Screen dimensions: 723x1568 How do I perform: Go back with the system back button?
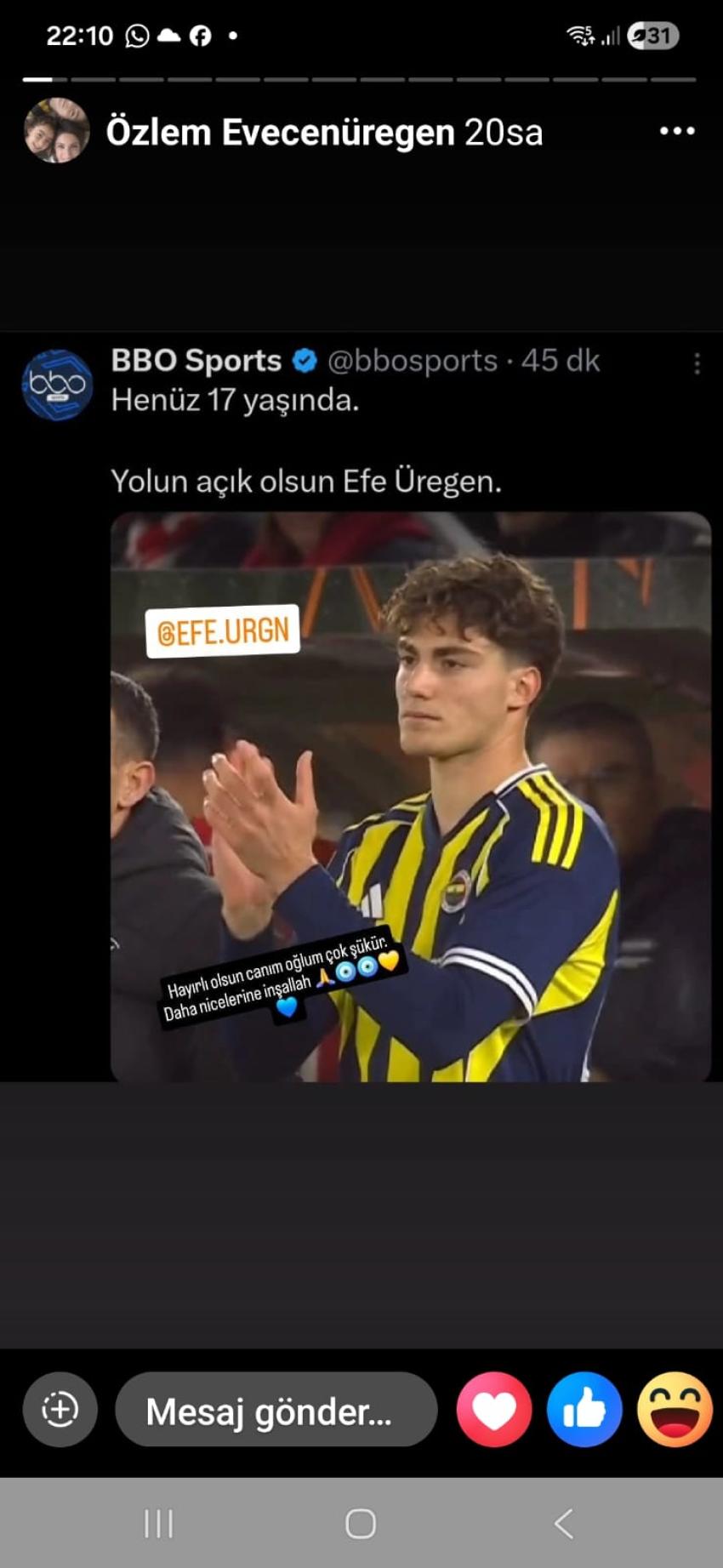click(x=563, y=1523)
